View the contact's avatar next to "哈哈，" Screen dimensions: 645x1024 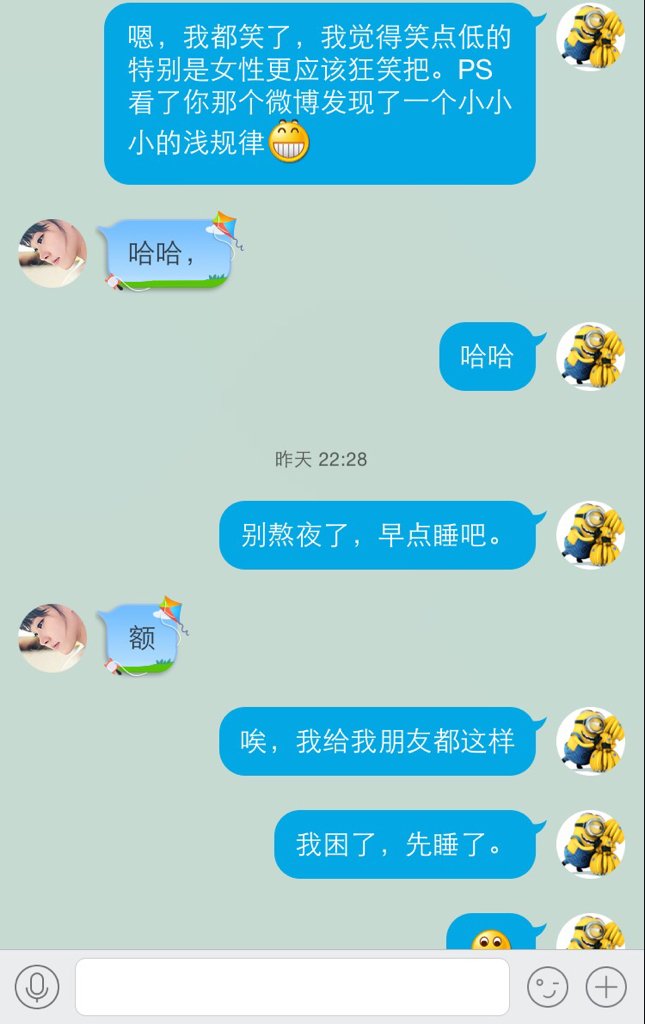pyautogui.click(x=53, y=253)
